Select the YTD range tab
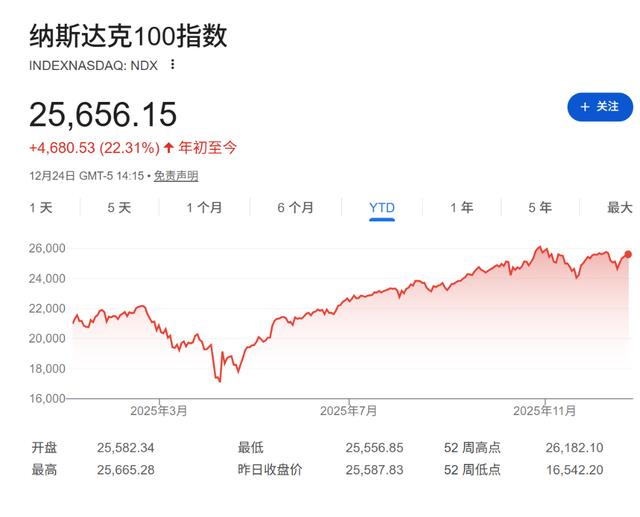The height and width of the screenshot is (517, 640). coord(382,208)
